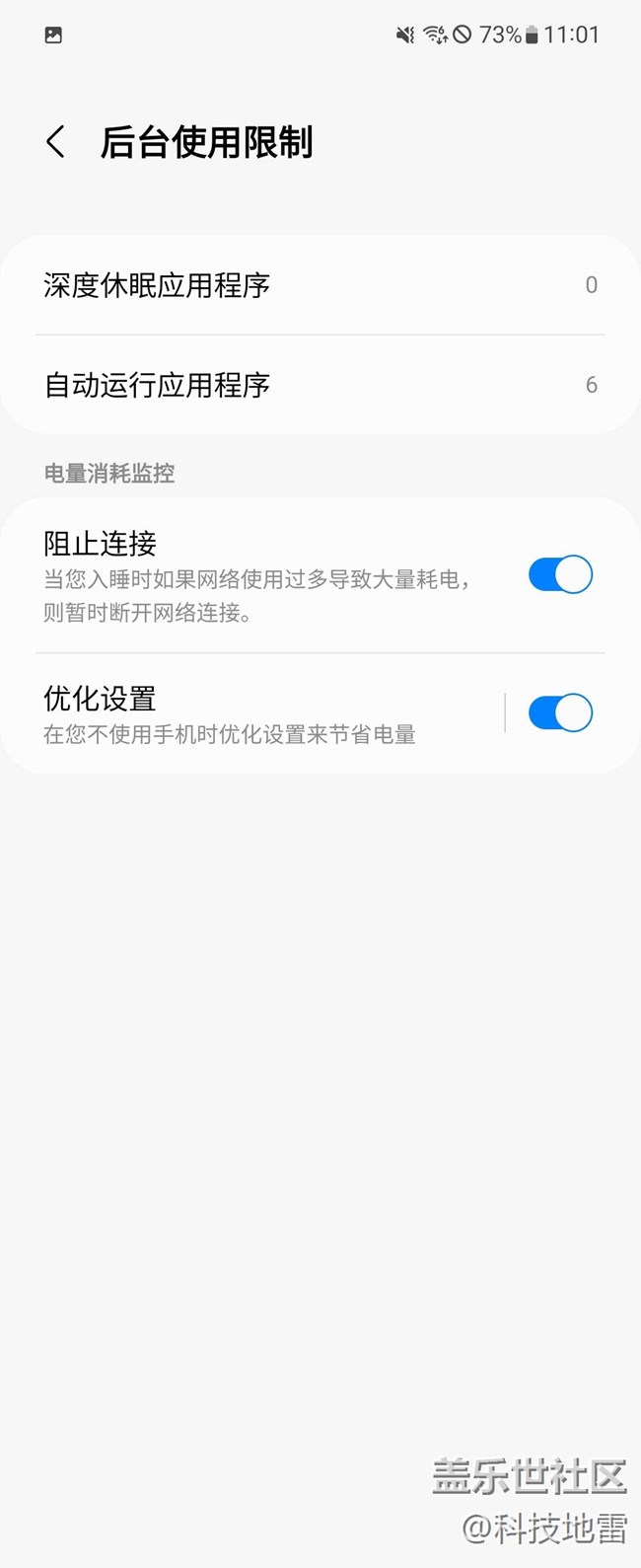Turn off the 阻止连接 switch
The width and height of the screenshot is (641, 1568).
[559, 574]
